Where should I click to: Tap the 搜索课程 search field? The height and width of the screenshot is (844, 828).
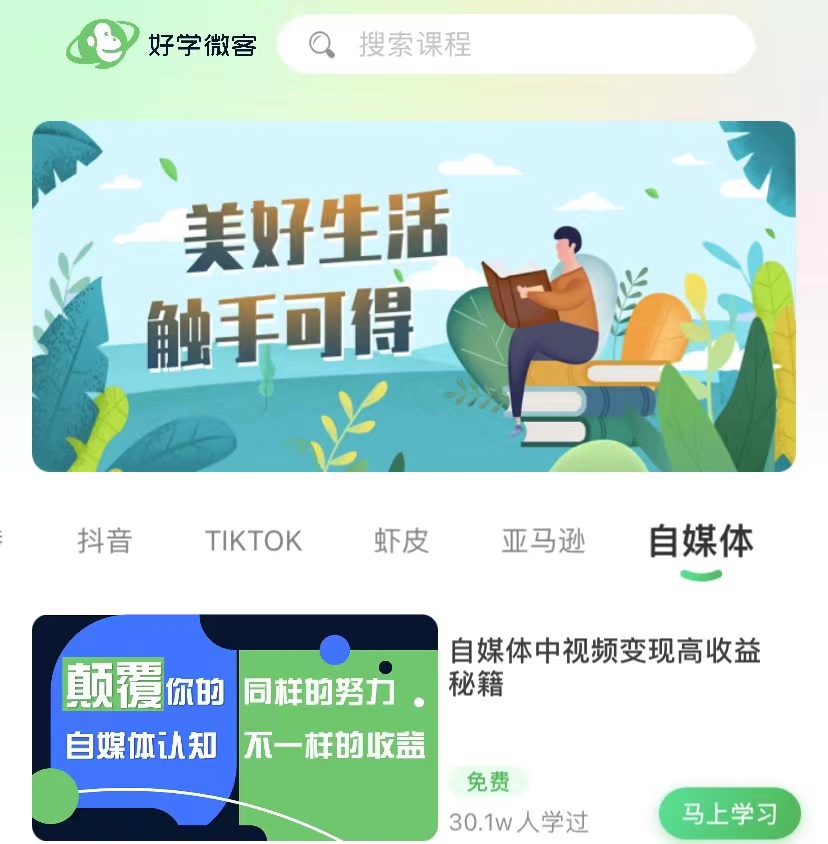pyautogui.click(x=515, y=45)
